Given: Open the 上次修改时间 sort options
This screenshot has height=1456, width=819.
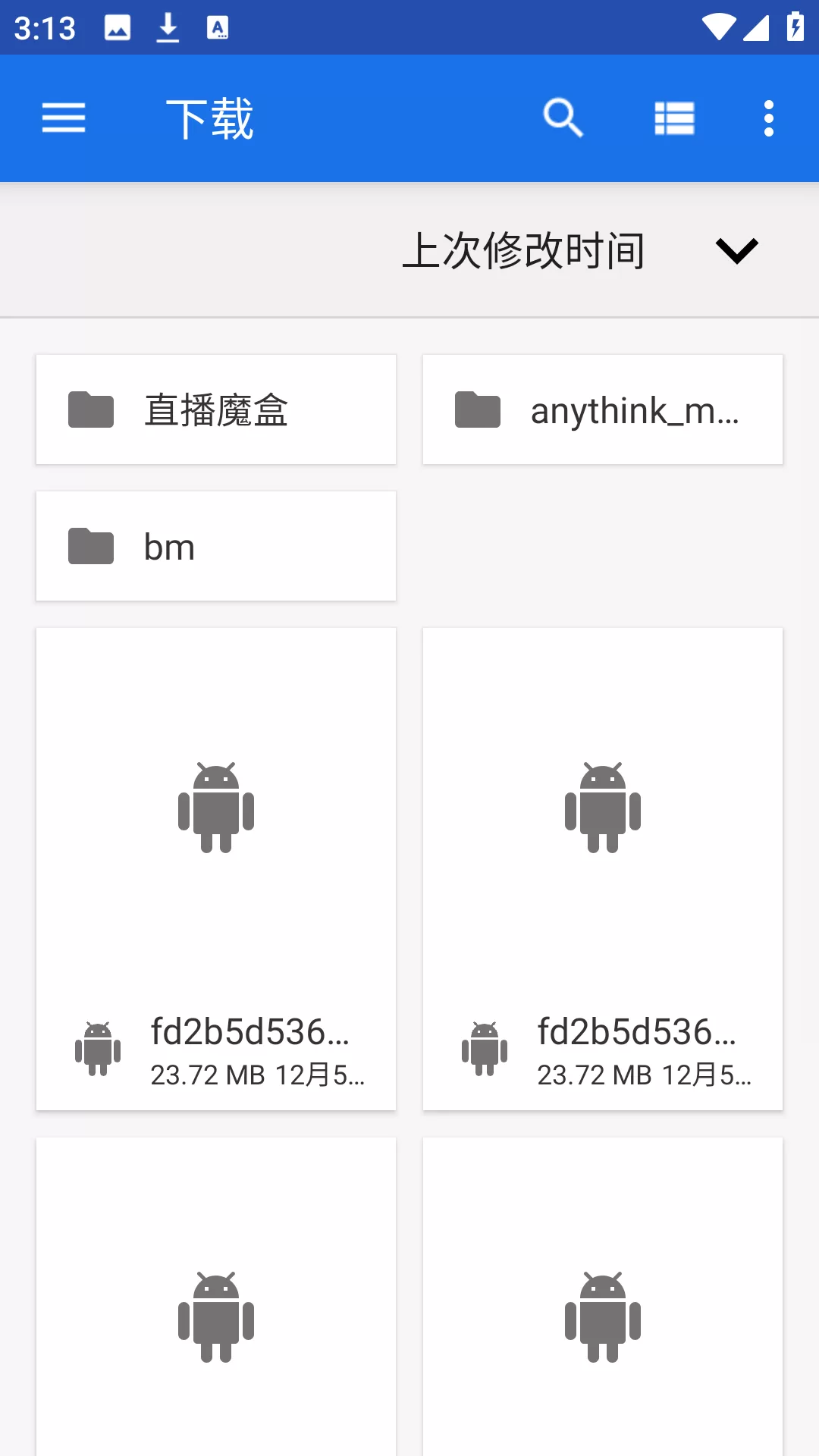Looking at the screenshot, I should click(x=523, y=252).
